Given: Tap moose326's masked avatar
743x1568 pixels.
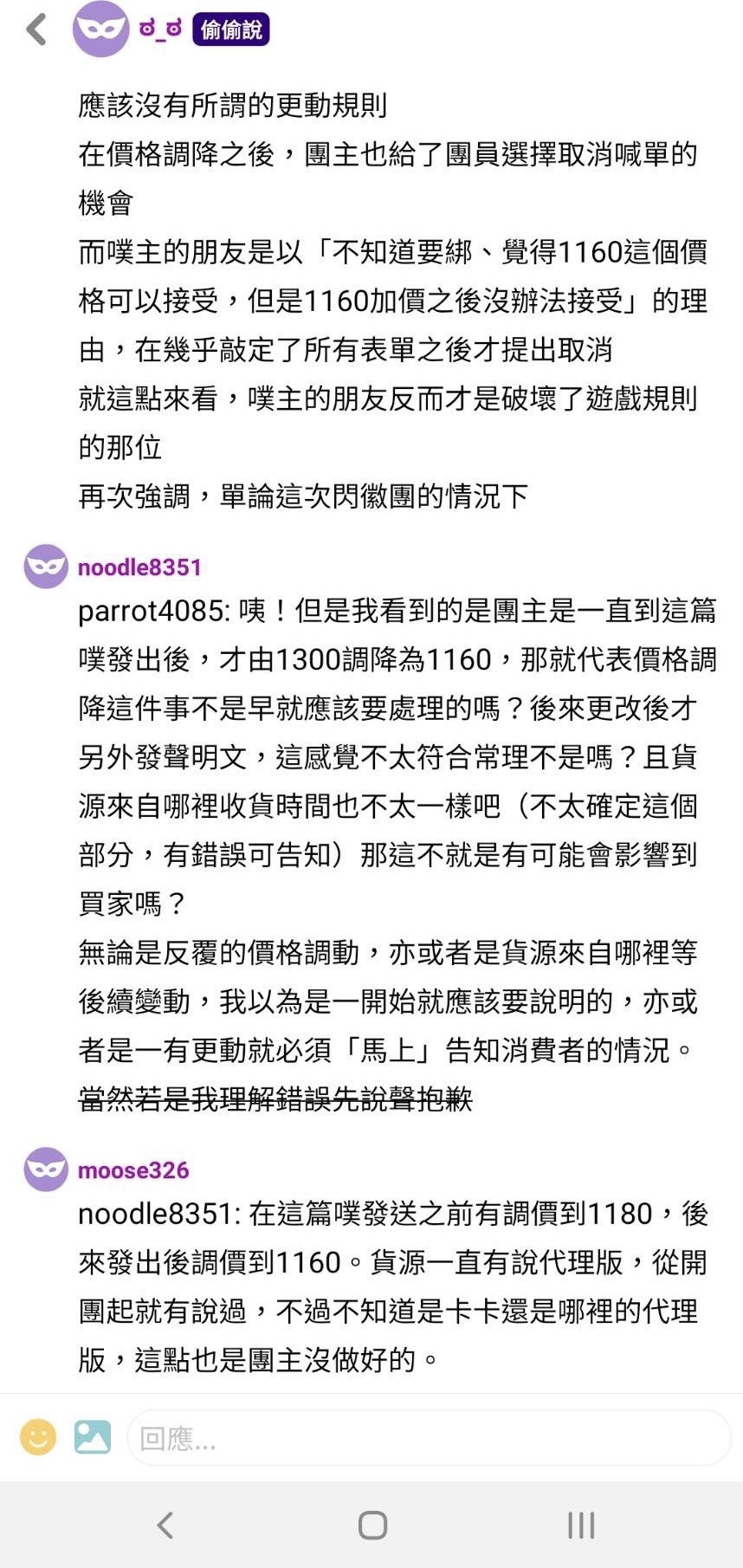Looking at the screenshot, I should tap(46, 1170).
